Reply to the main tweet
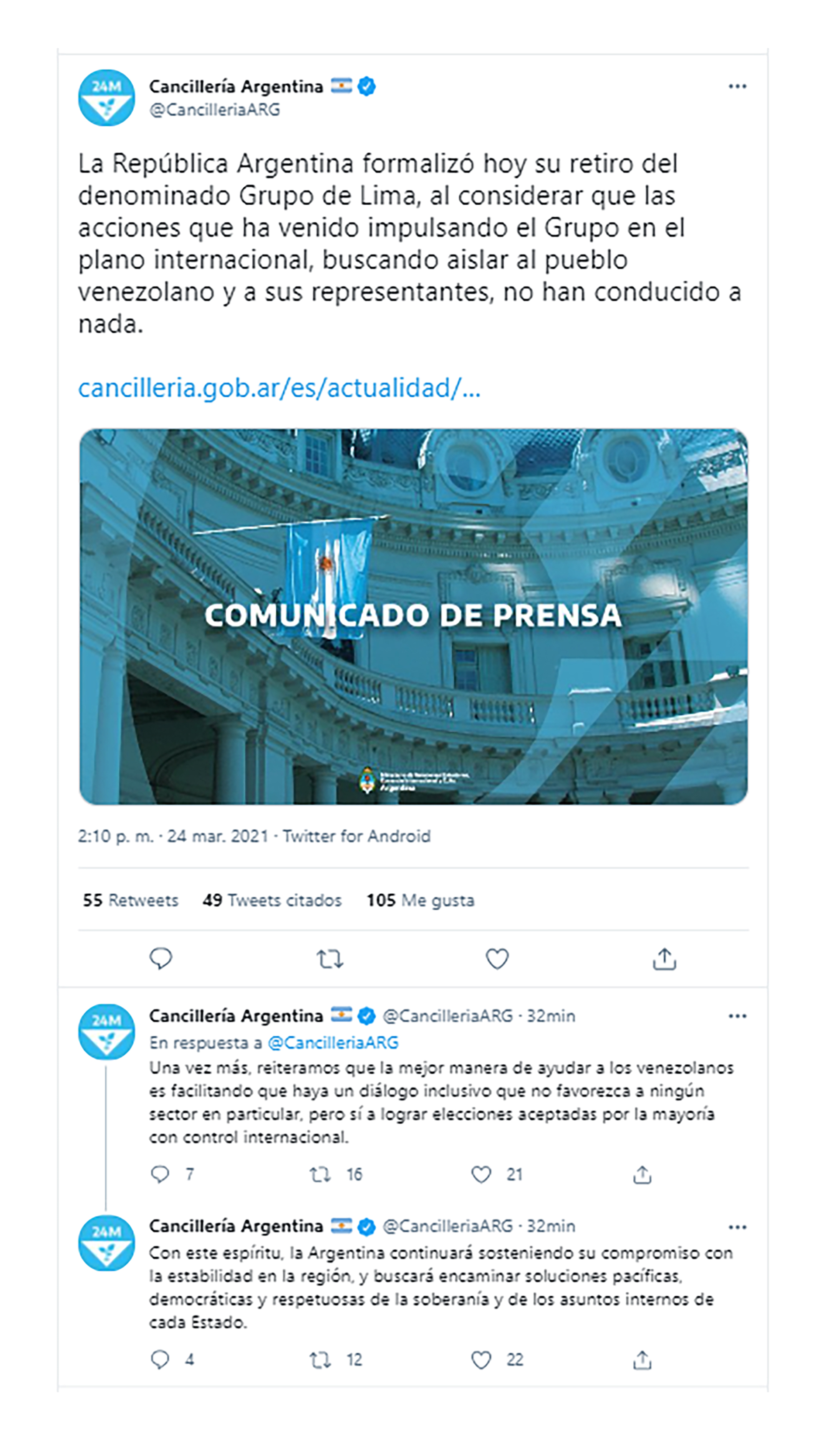This screenshot has width=838, height=1456. pyautogui.click(x=161, y=959)
